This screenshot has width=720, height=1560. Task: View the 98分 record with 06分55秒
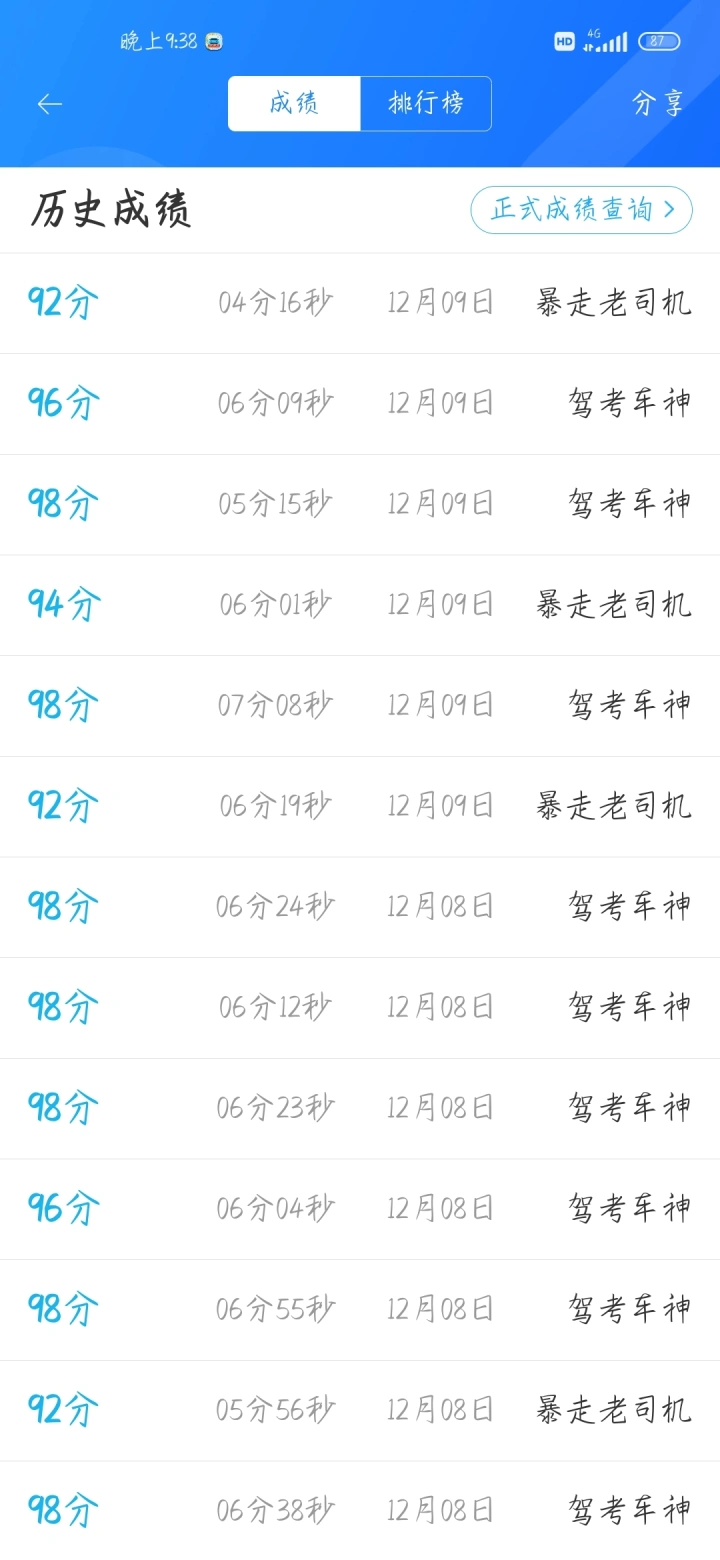[360, 1309]
